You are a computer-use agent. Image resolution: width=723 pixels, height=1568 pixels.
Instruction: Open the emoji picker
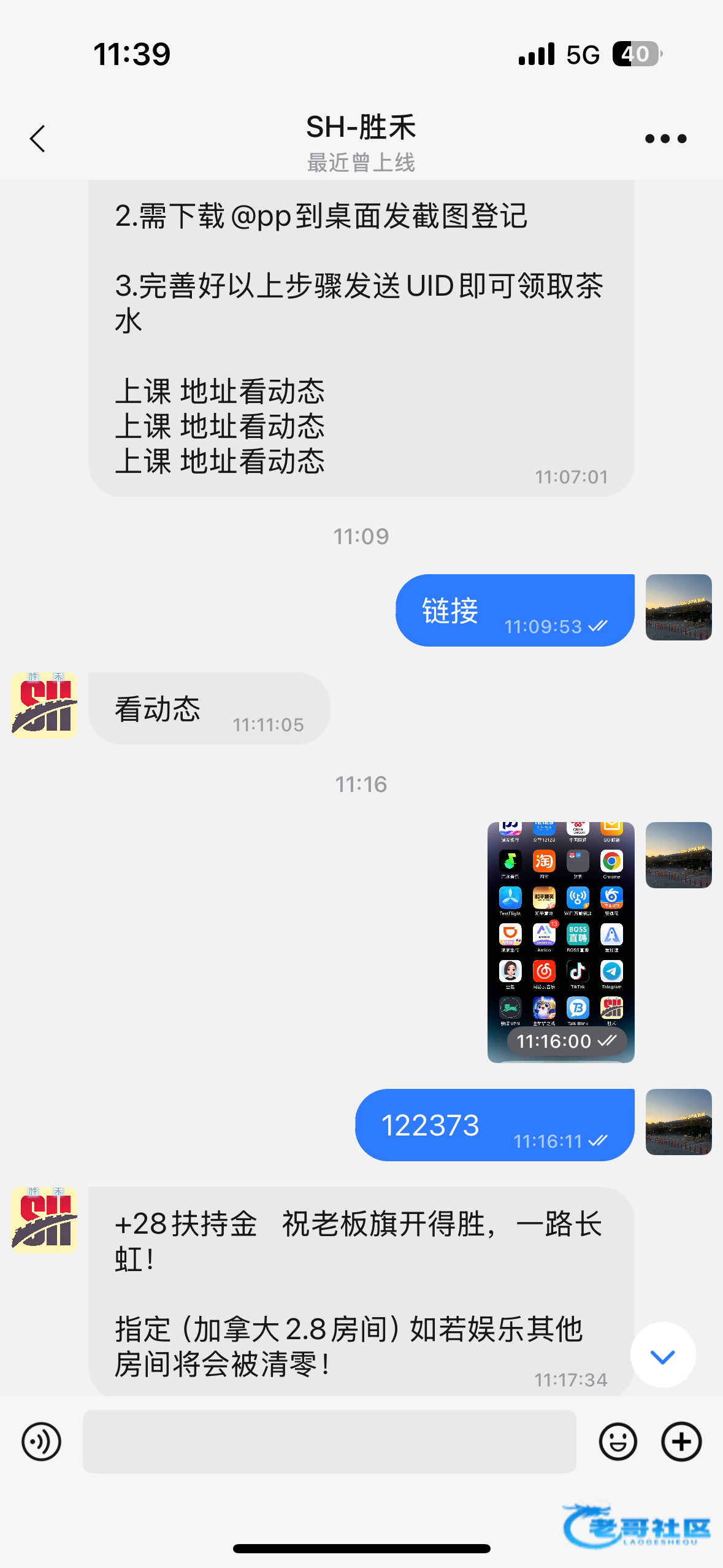point(618,1442)
